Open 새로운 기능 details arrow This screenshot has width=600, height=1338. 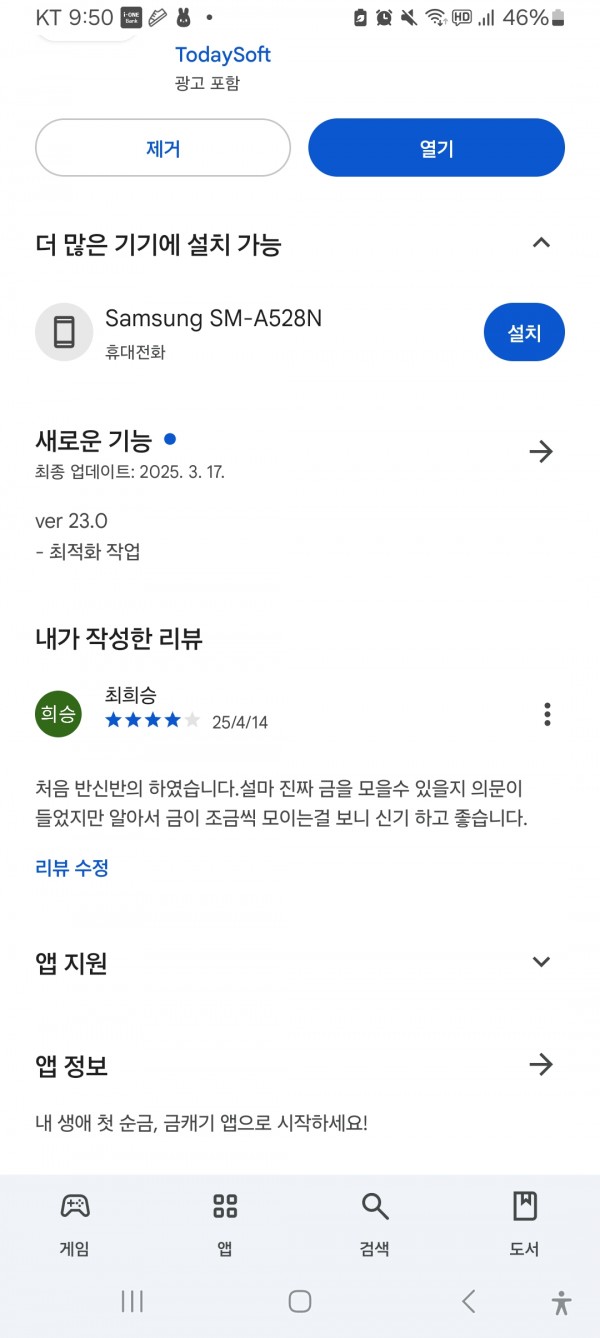coord(541,452)
